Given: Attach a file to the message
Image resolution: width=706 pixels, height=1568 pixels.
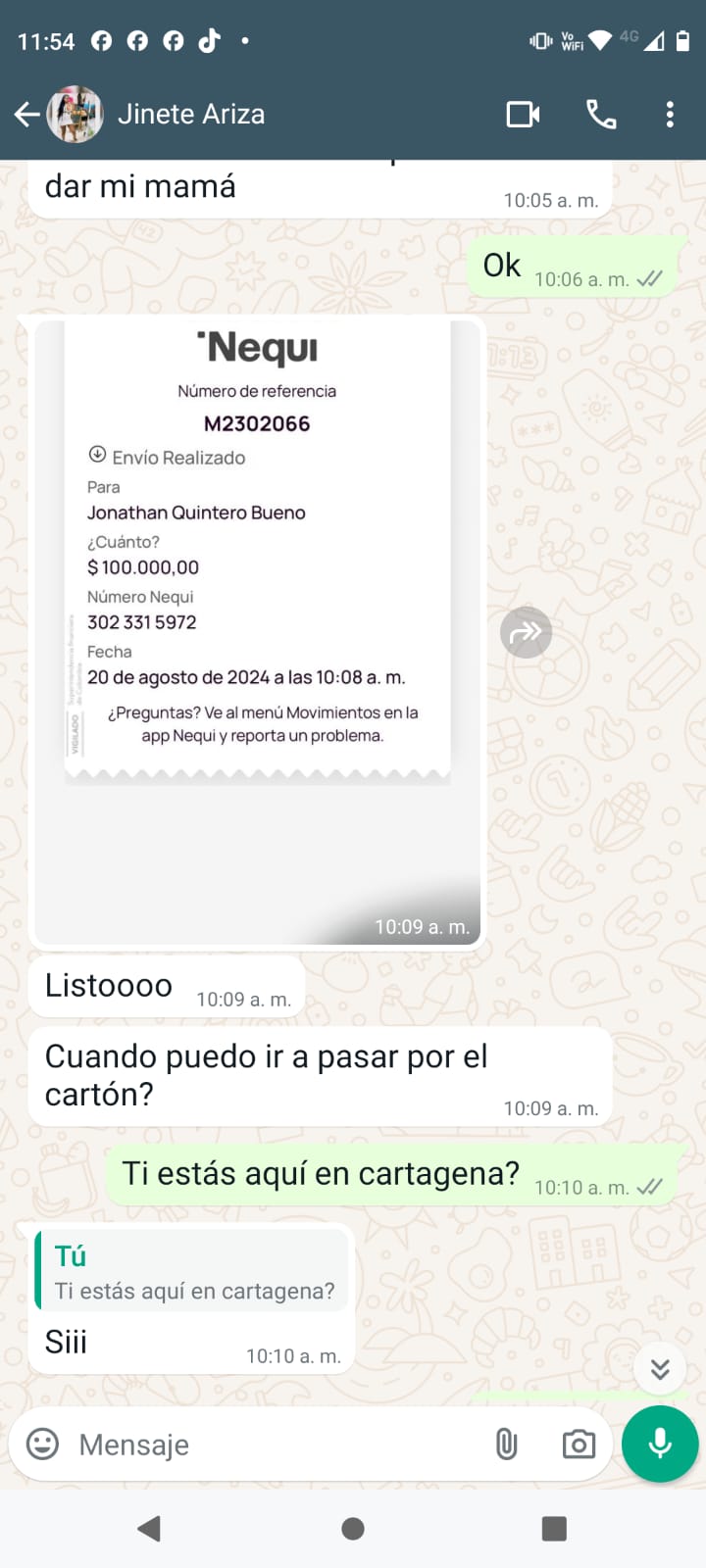Looking at the screenshot, I should [x=506, y=1445].
